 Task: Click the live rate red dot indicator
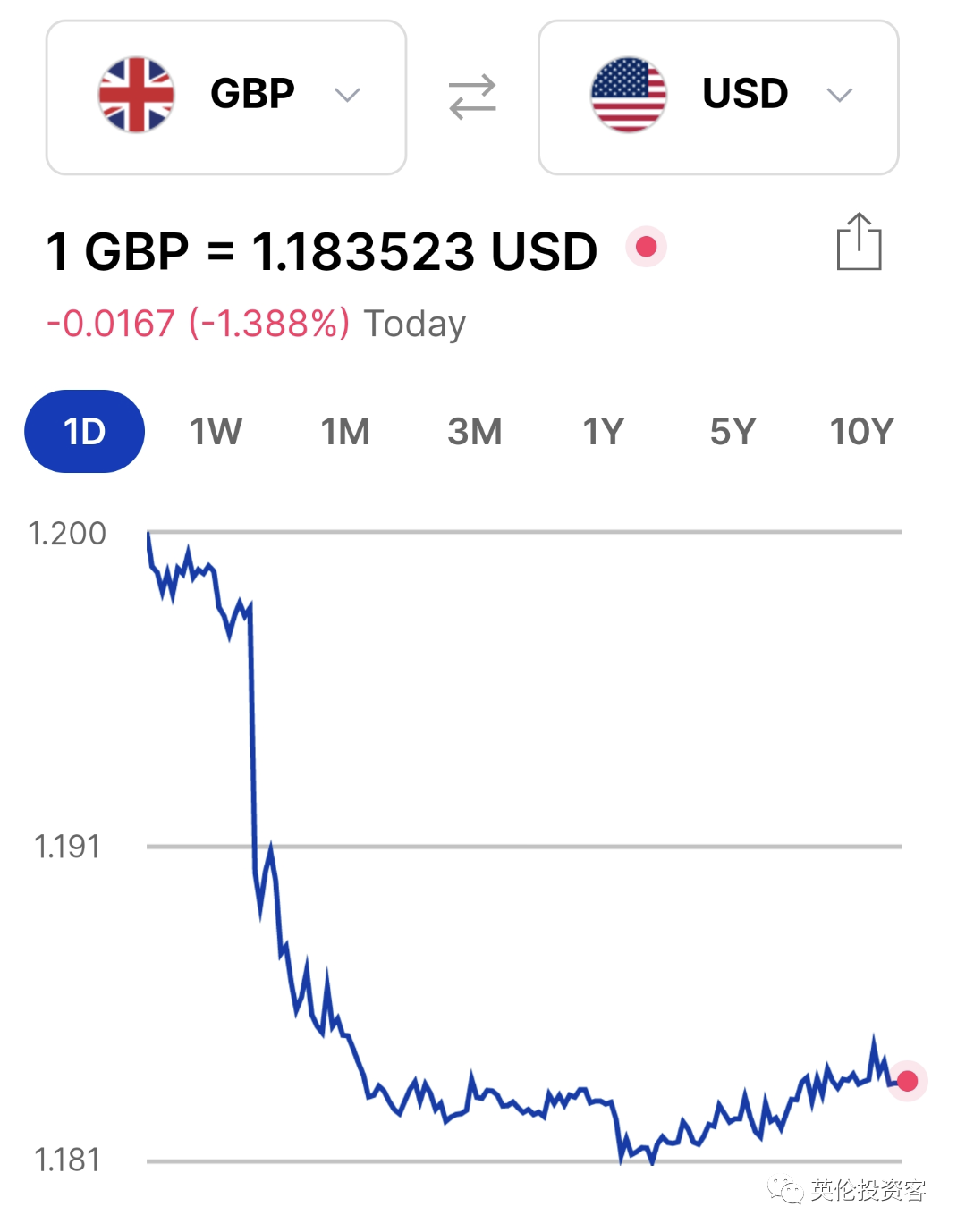pos(647,248)
